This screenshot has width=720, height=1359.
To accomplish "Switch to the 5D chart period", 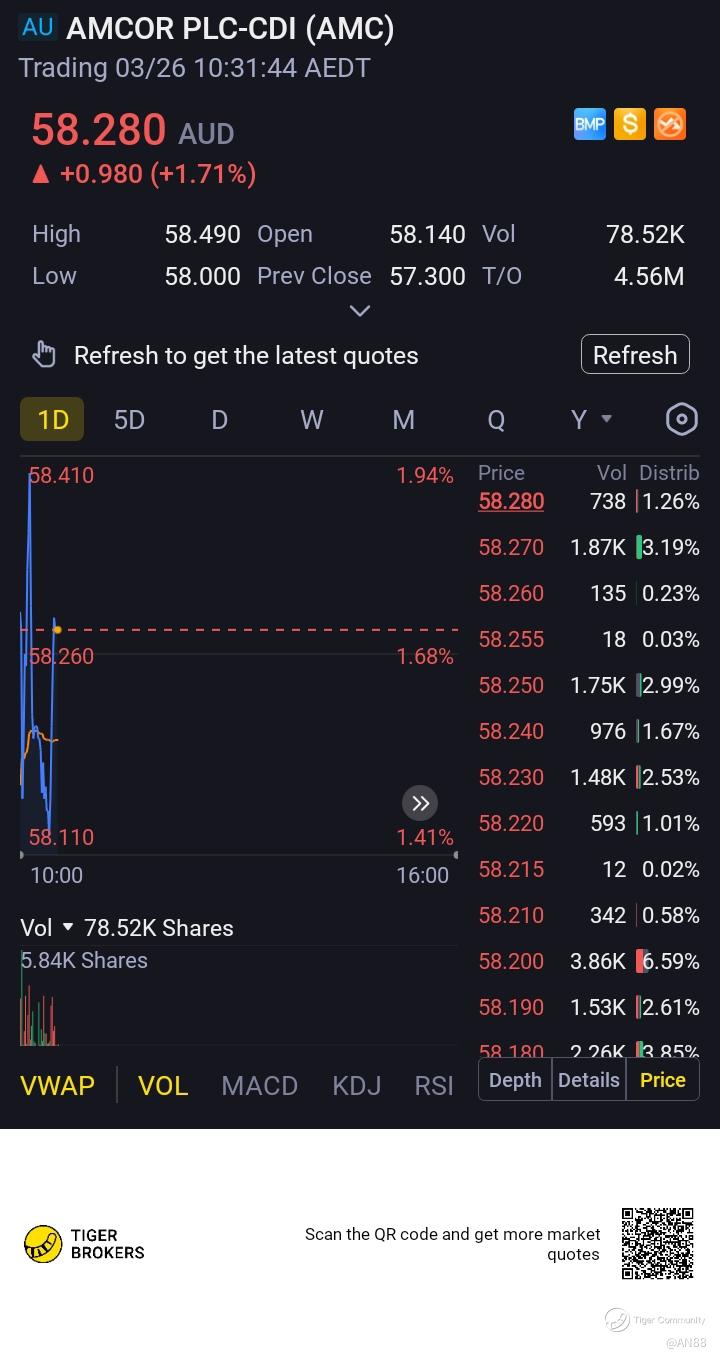I will pyautogui.click(x=129, y=419).
